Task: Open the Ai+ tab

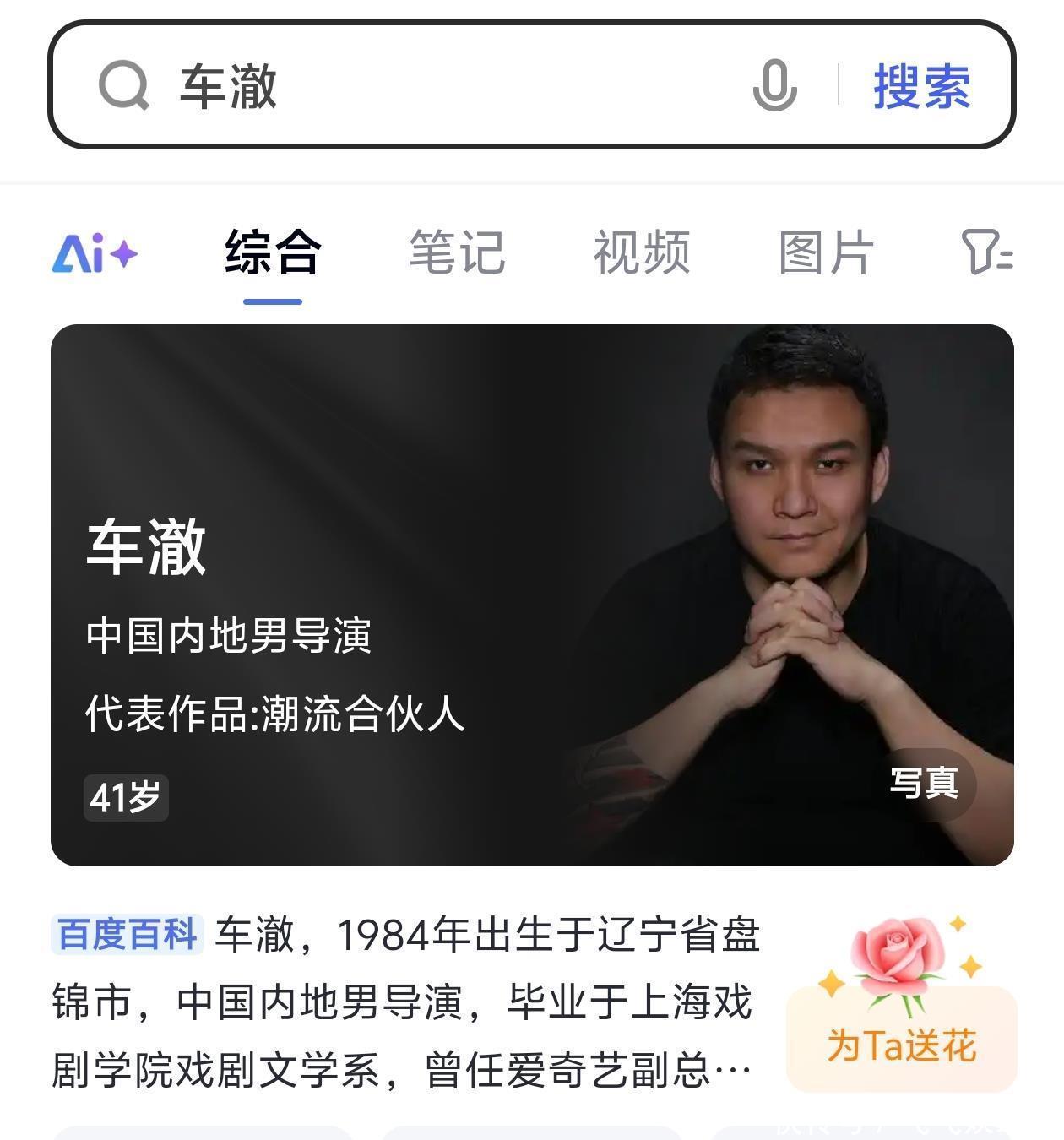Action: pyautogui.click(x=95, y=253)
